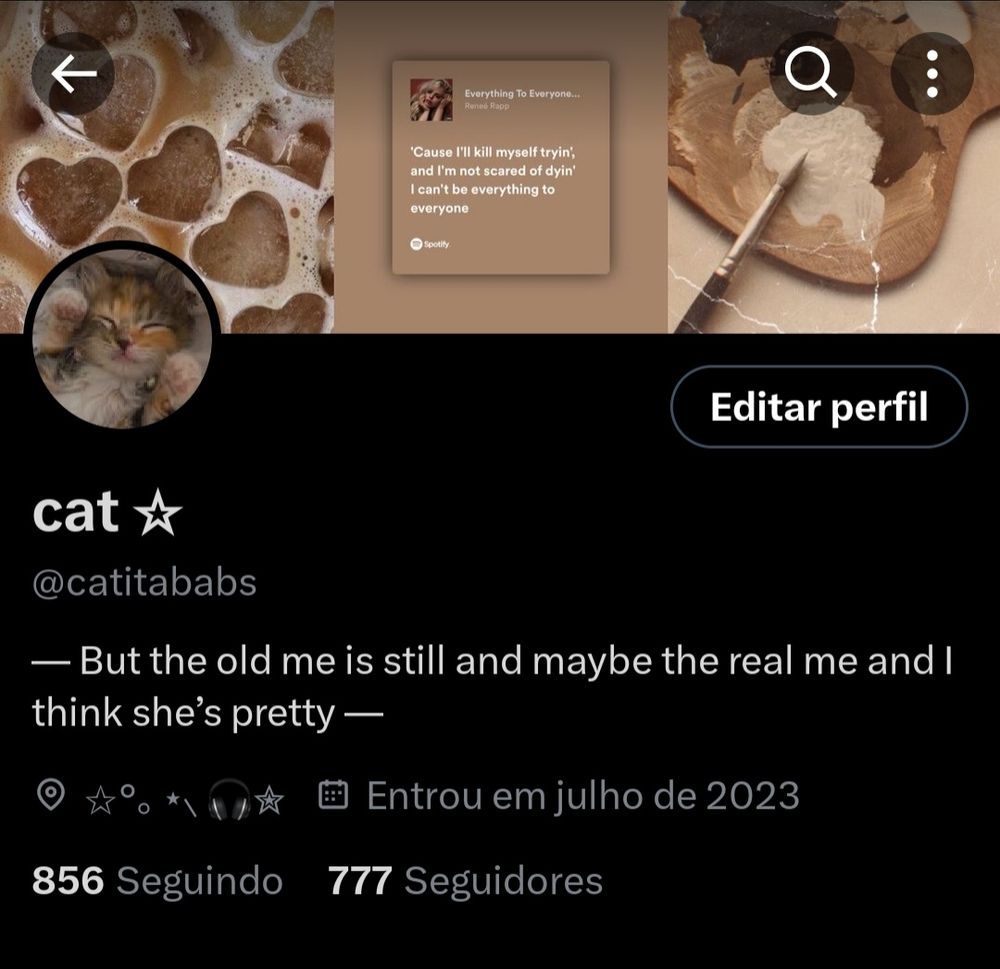
Task: Tap the Editar perfil button
Action: coord(819,407)
